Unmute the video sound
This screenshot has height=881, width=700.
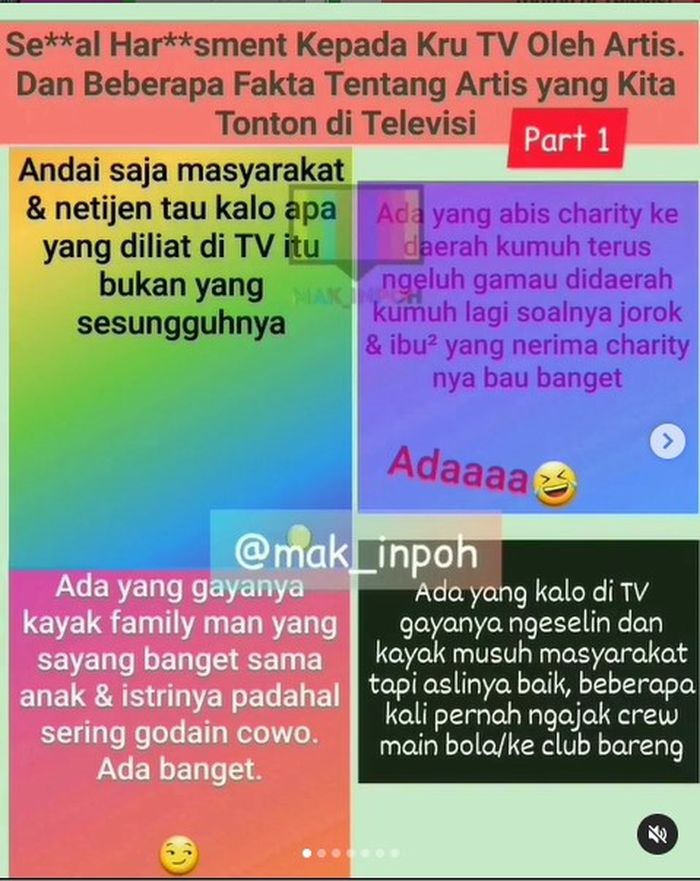[658, 835]
